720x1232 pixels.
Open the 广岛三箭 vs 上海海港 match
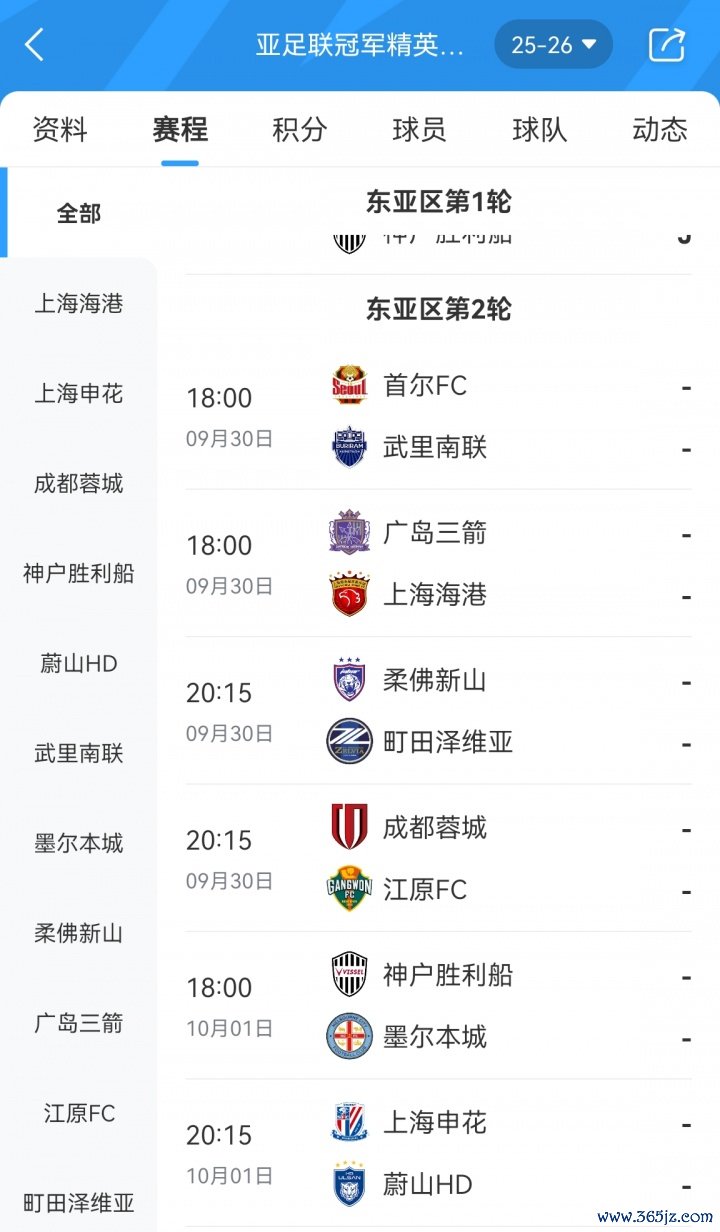[x=438, y=564]
